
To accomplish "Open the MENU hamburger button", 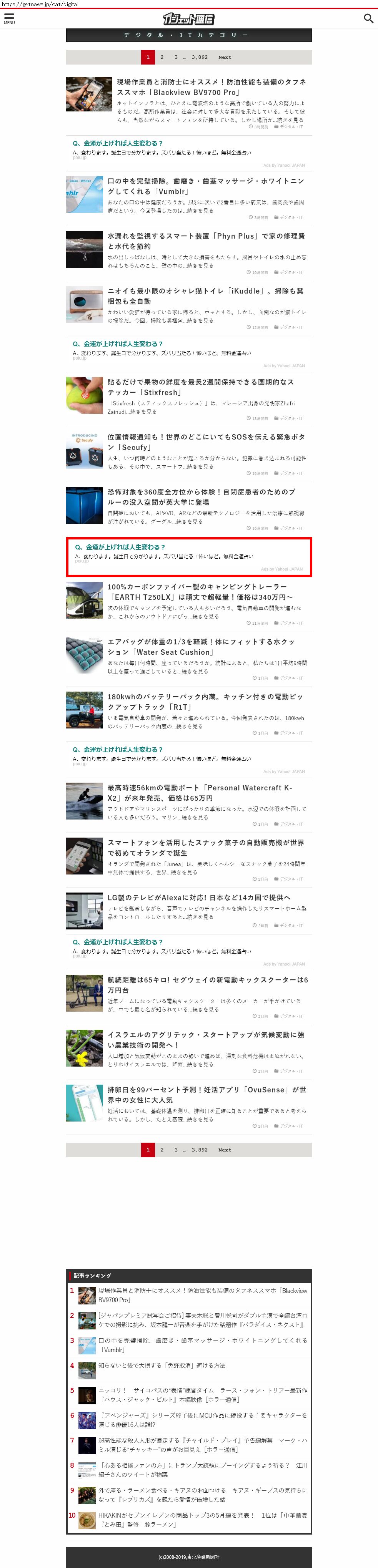I will 9,19.
